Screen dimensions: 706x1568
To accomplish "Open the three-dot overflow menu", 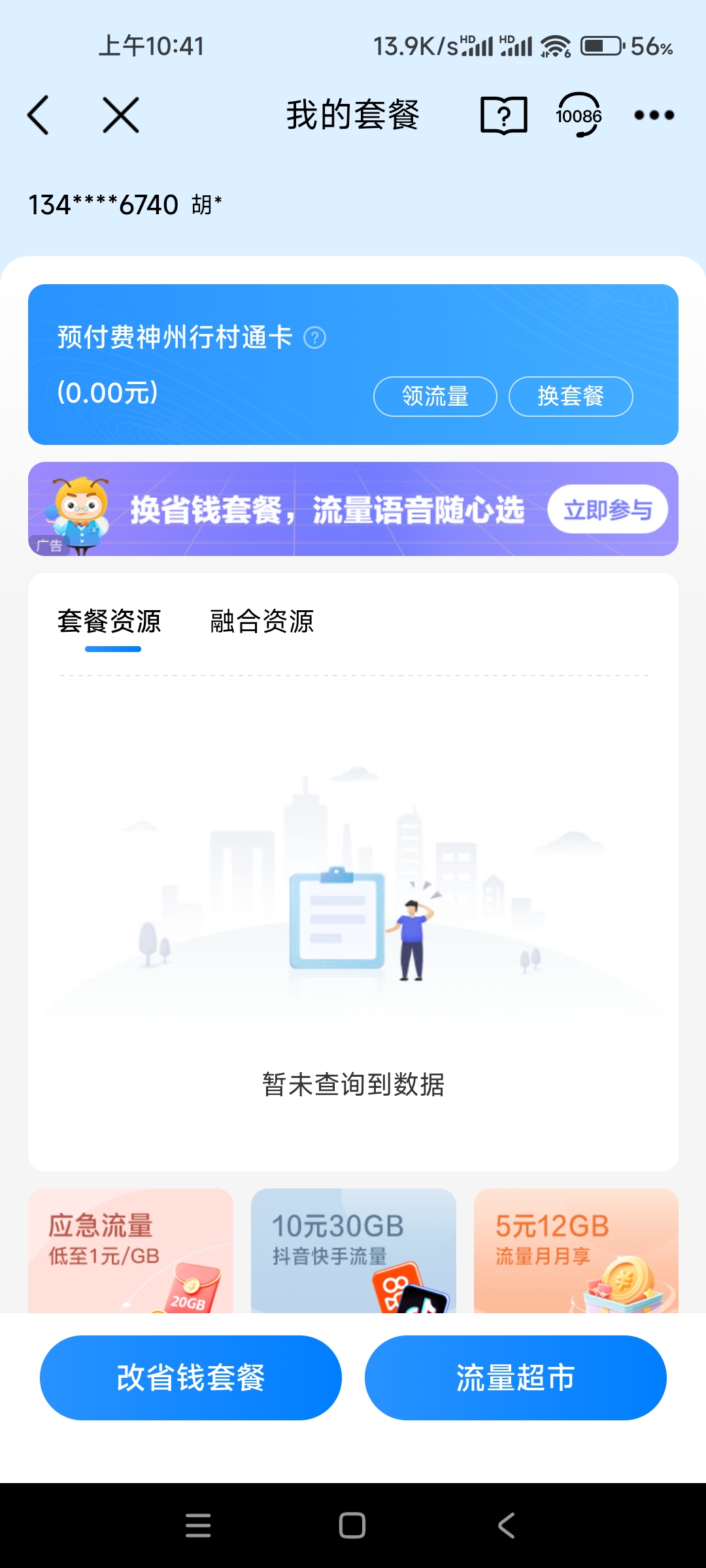I will (x=654, y=115).
